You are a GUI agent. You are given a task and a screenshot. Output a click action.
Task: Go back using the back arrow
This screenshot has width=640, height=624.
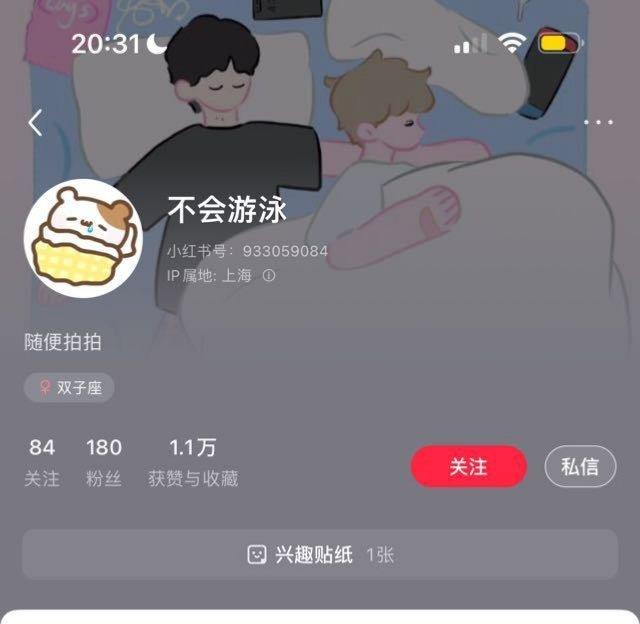coord(36,123)
